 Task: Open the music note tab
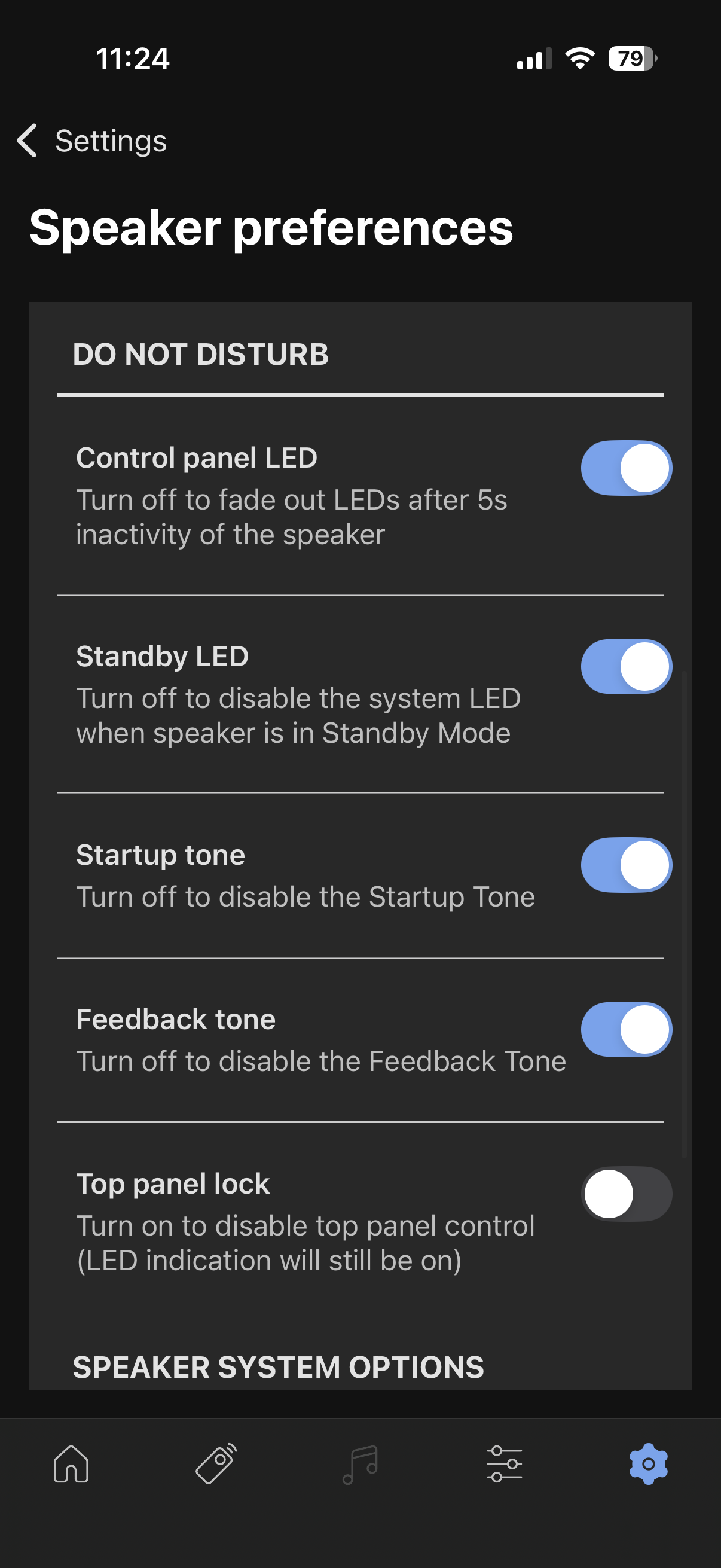coord(360,1464)
